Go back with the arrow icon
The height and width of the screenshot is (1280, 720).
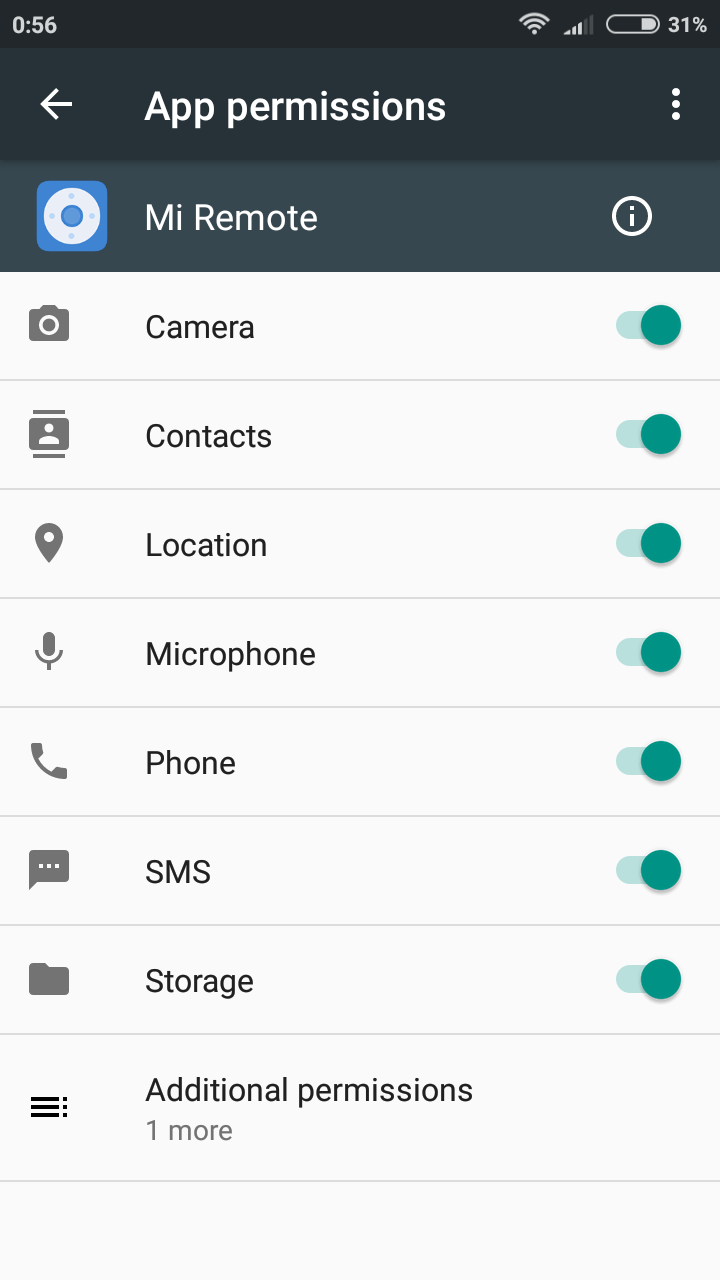click(x=56, y=105)
